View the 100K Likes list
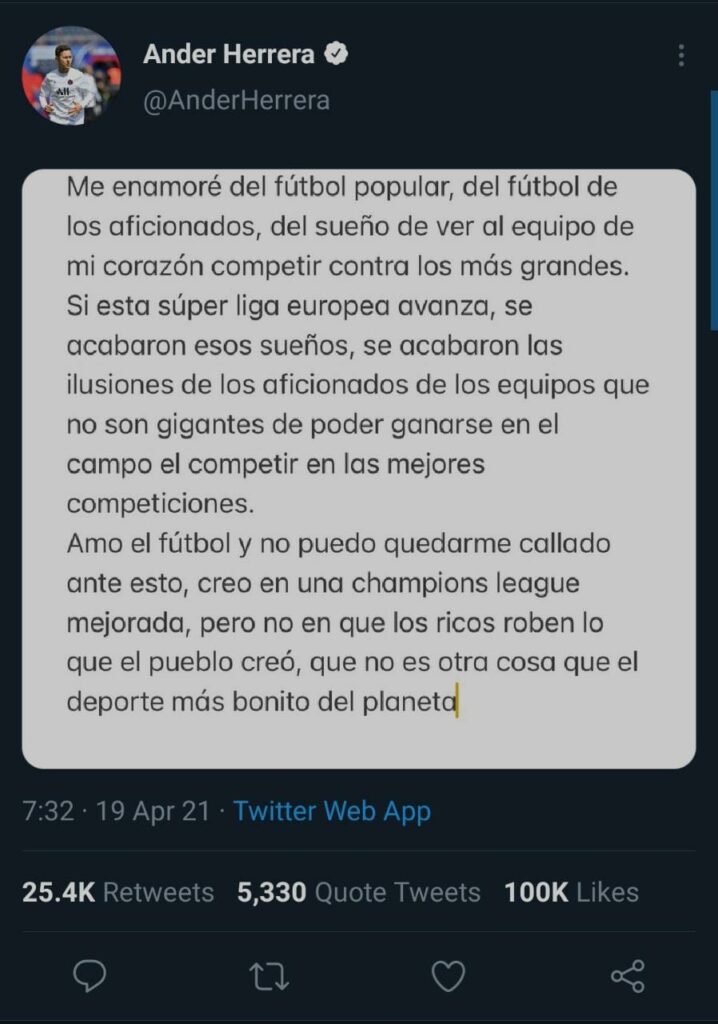 pyautogui.click(x=571, y=892)
